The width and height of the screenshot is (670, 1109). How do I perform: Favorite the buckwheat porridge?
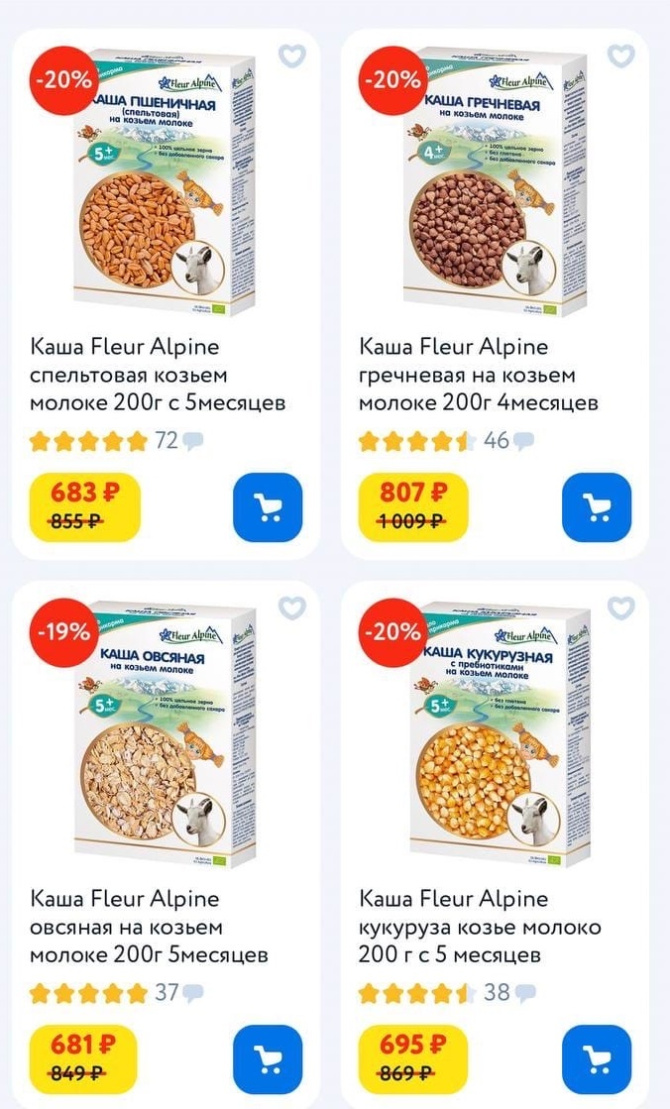pos(621,56)
